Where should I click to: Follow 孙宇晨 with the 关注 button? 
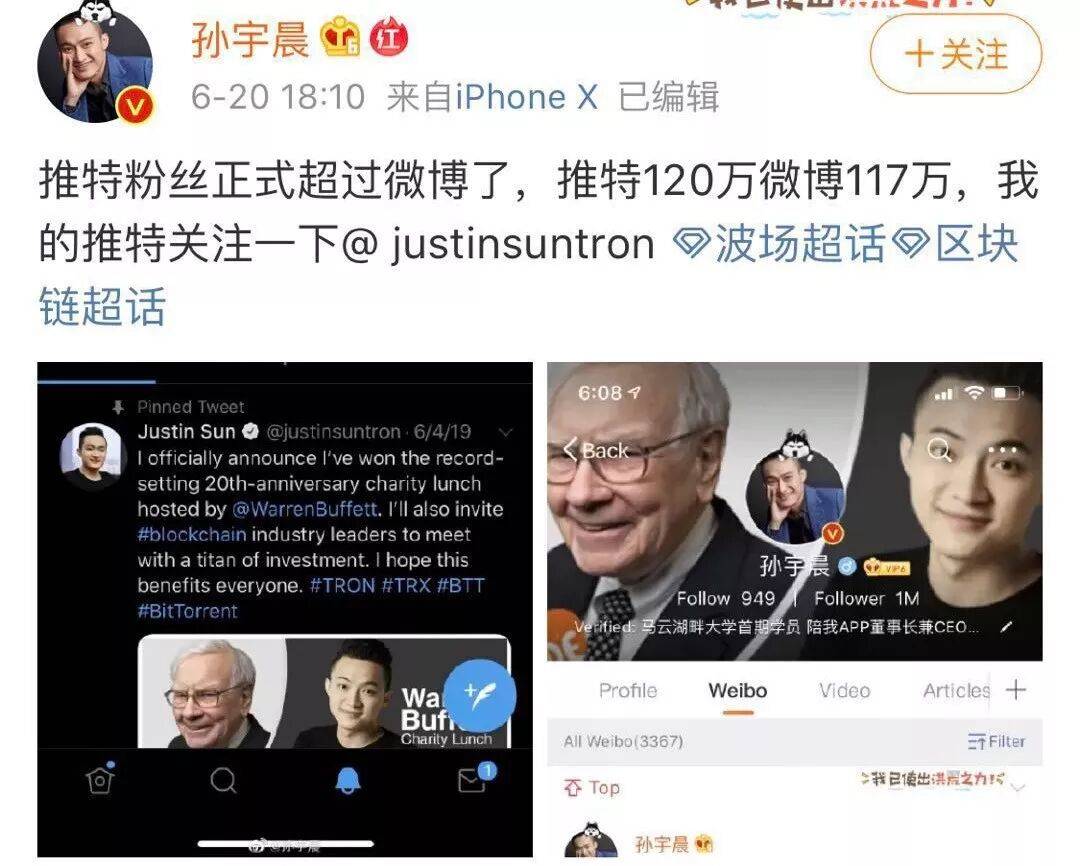coord(955,54)
